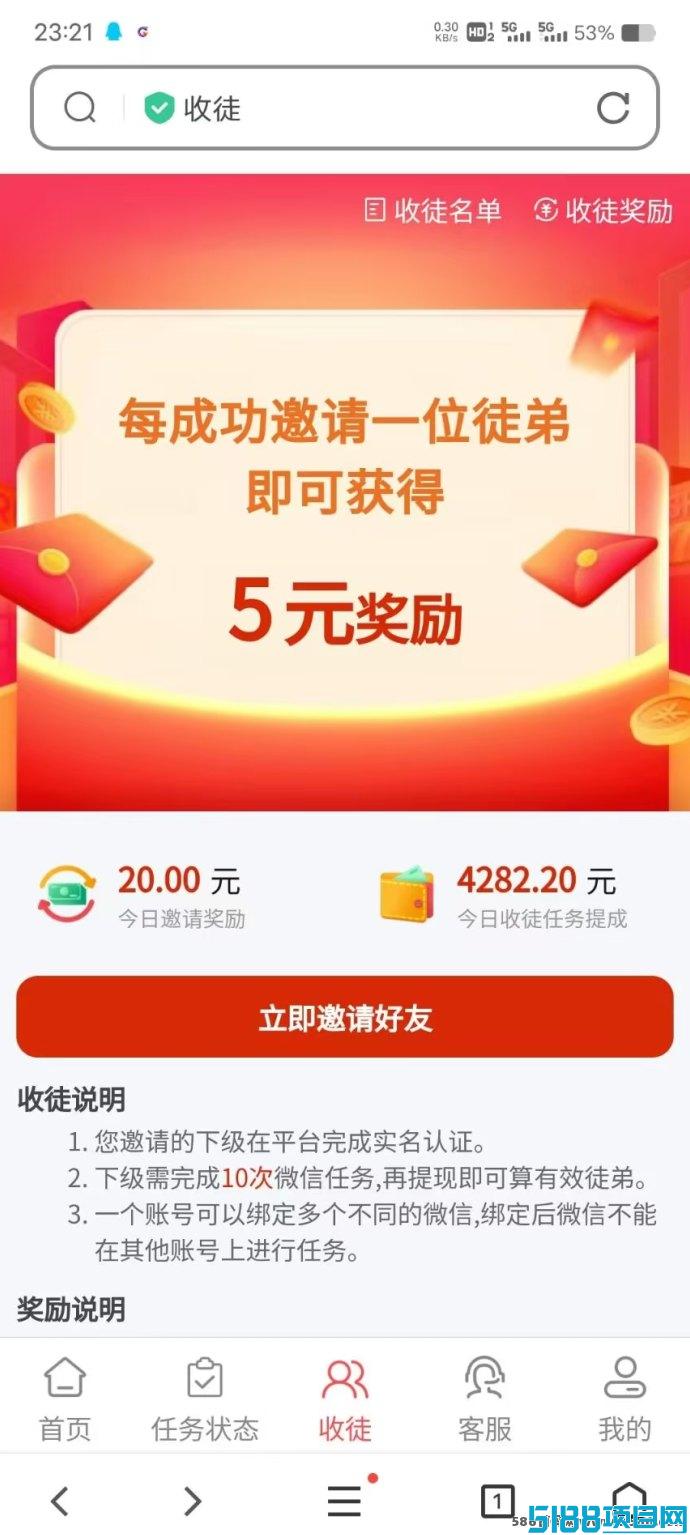Tap the address bar showing 收徒
Image resolution: width=690 pixels, height=1535 pixels.
(345, 108)
